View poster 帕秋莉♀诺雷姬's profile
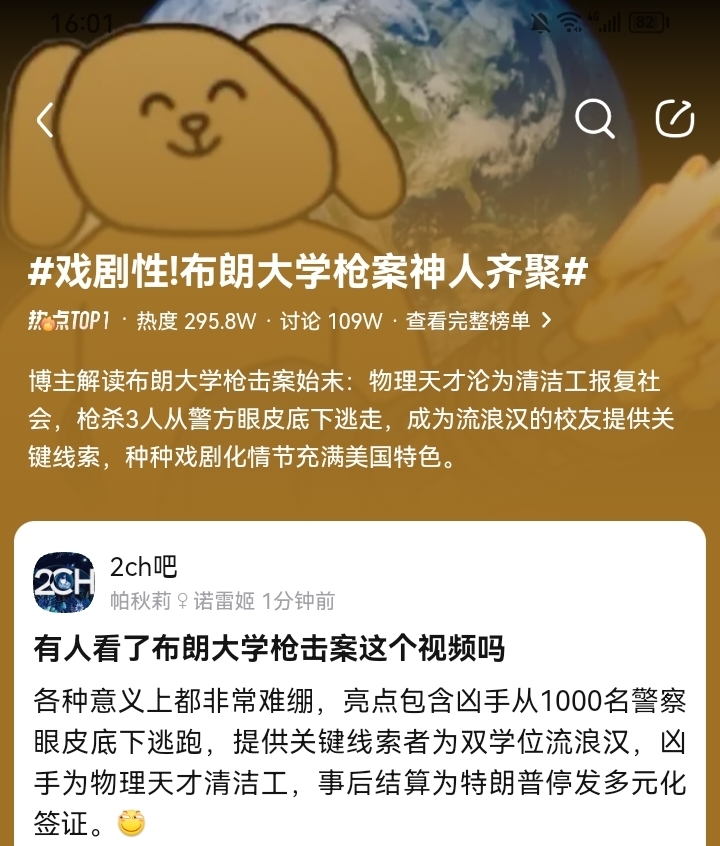The image size is (720, 846). (182, 601)
